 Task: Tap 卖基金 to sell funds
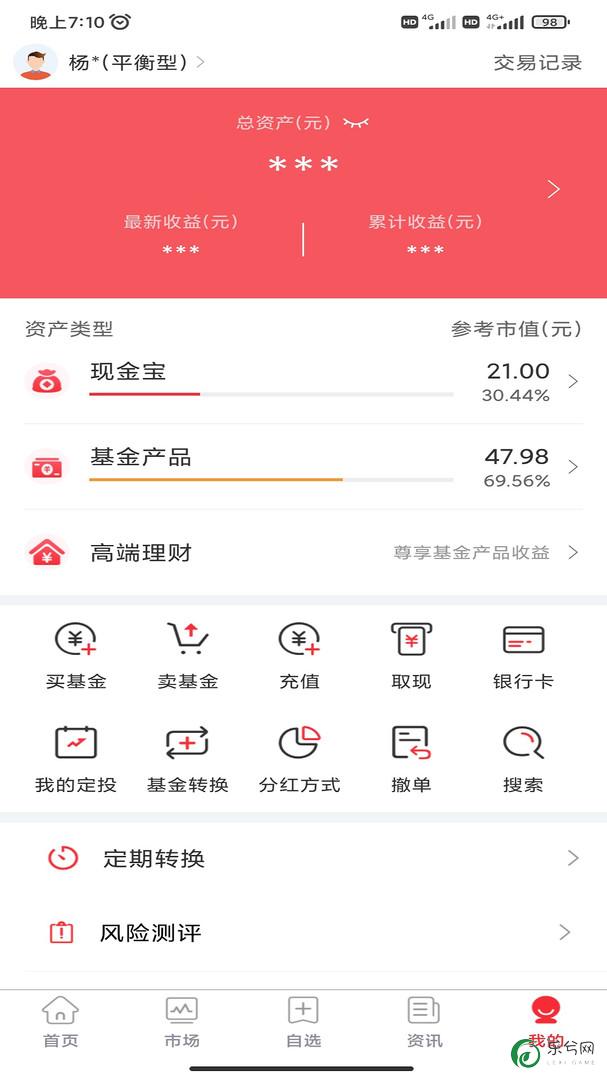click(187, 656)
